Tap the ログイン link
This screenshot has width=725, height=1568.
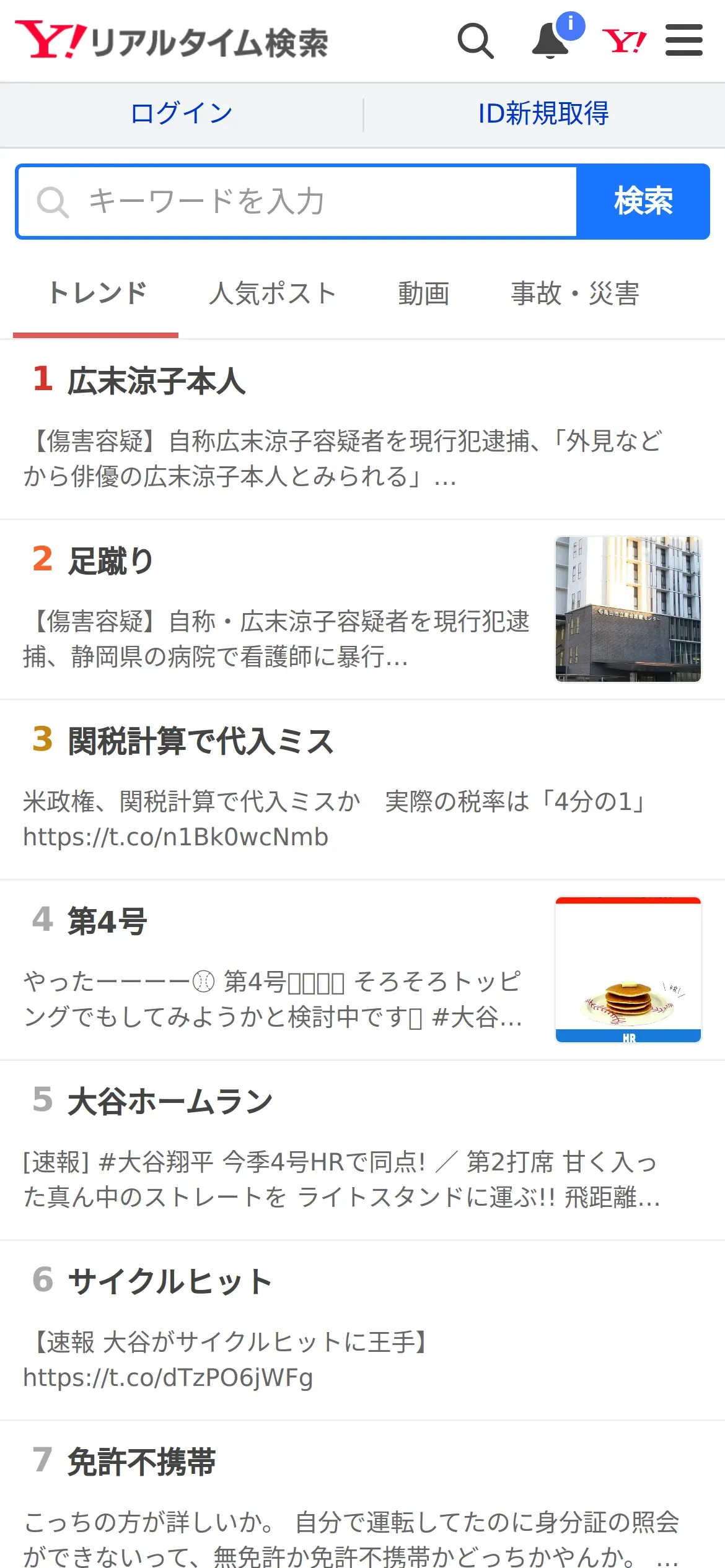(182, 114)
